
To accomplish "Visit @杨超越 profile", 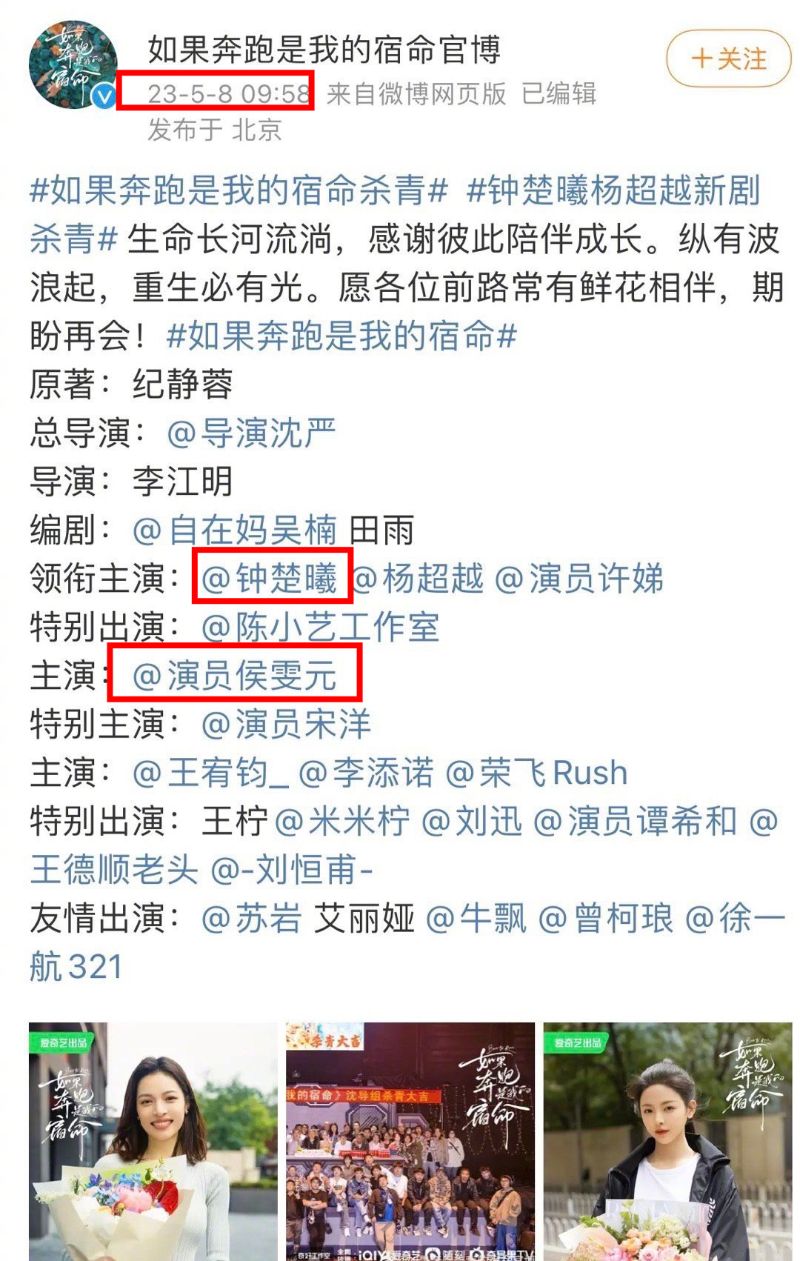I will coord(418,579).
